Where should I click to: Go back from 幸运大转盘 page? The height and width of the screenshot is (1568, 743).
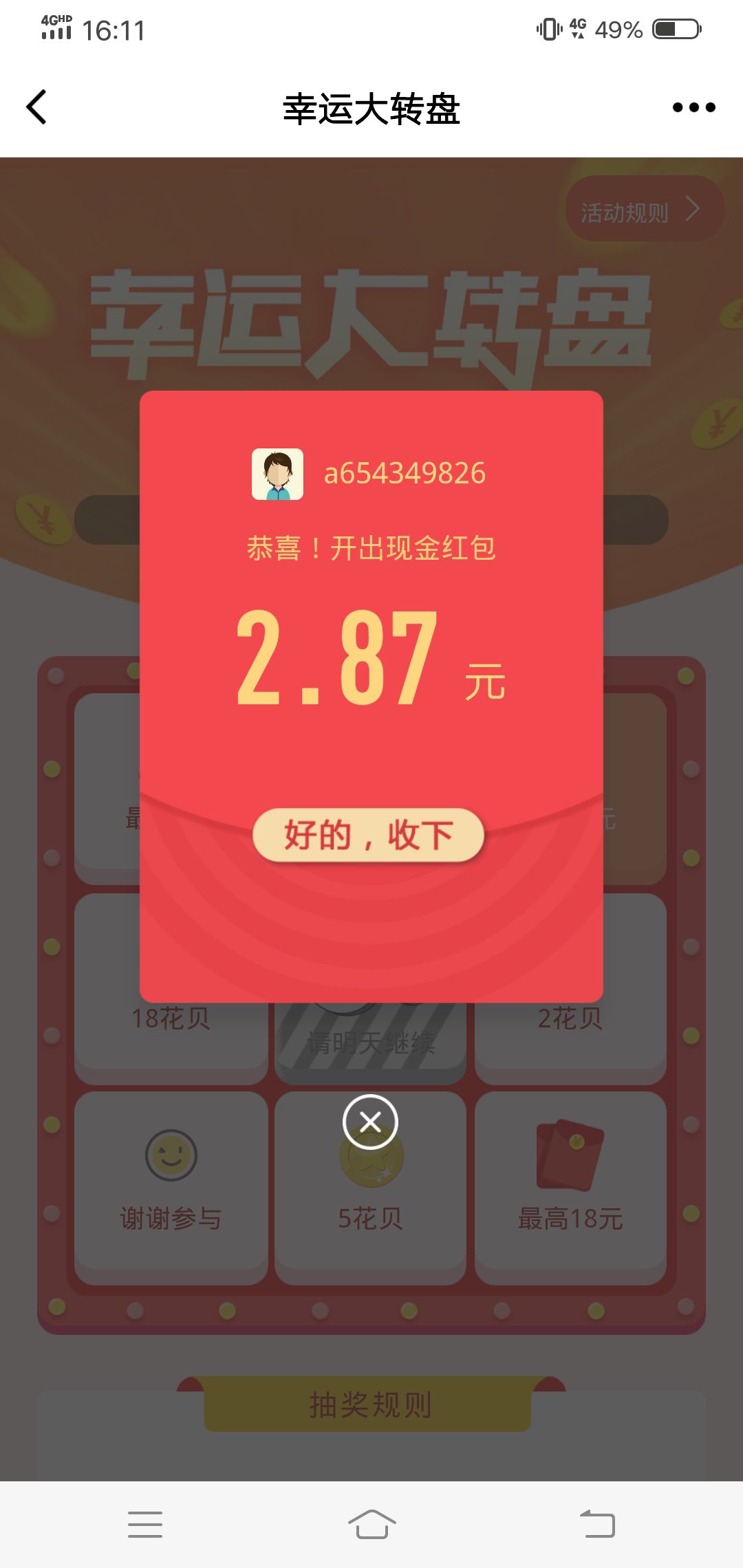[x=37, y=107]
